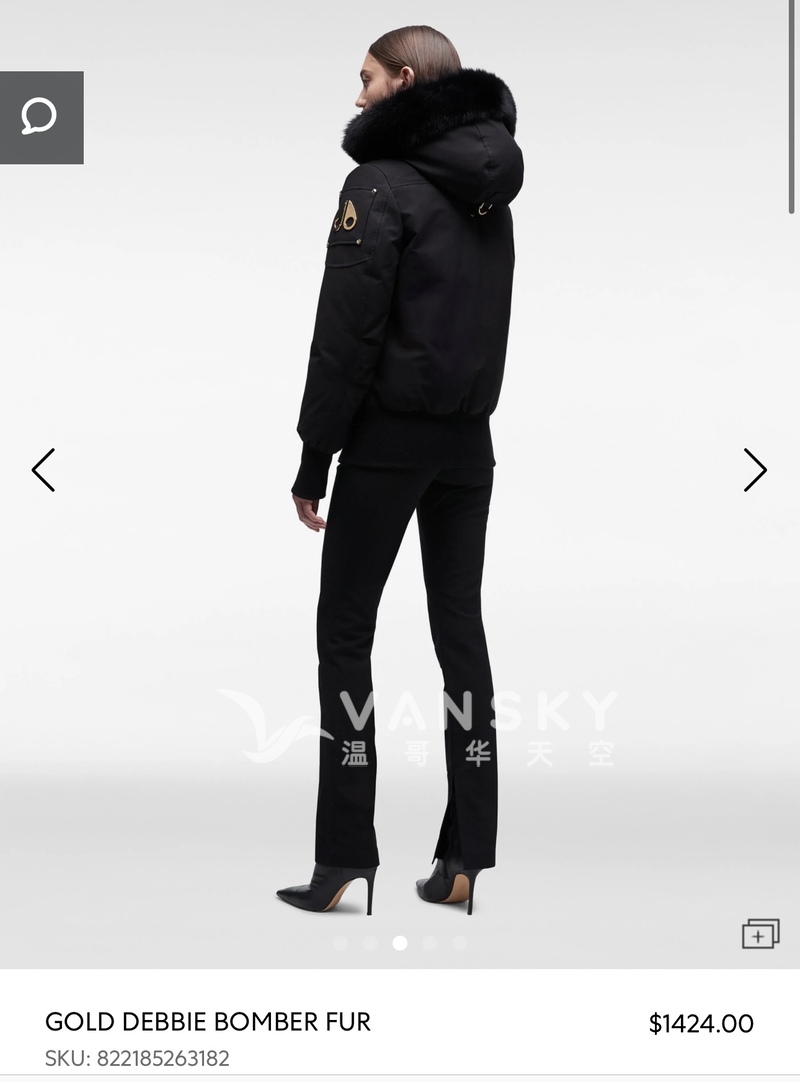Advance to the next product photo
This screenshot has width=800, height=1082.
[755, 470]
